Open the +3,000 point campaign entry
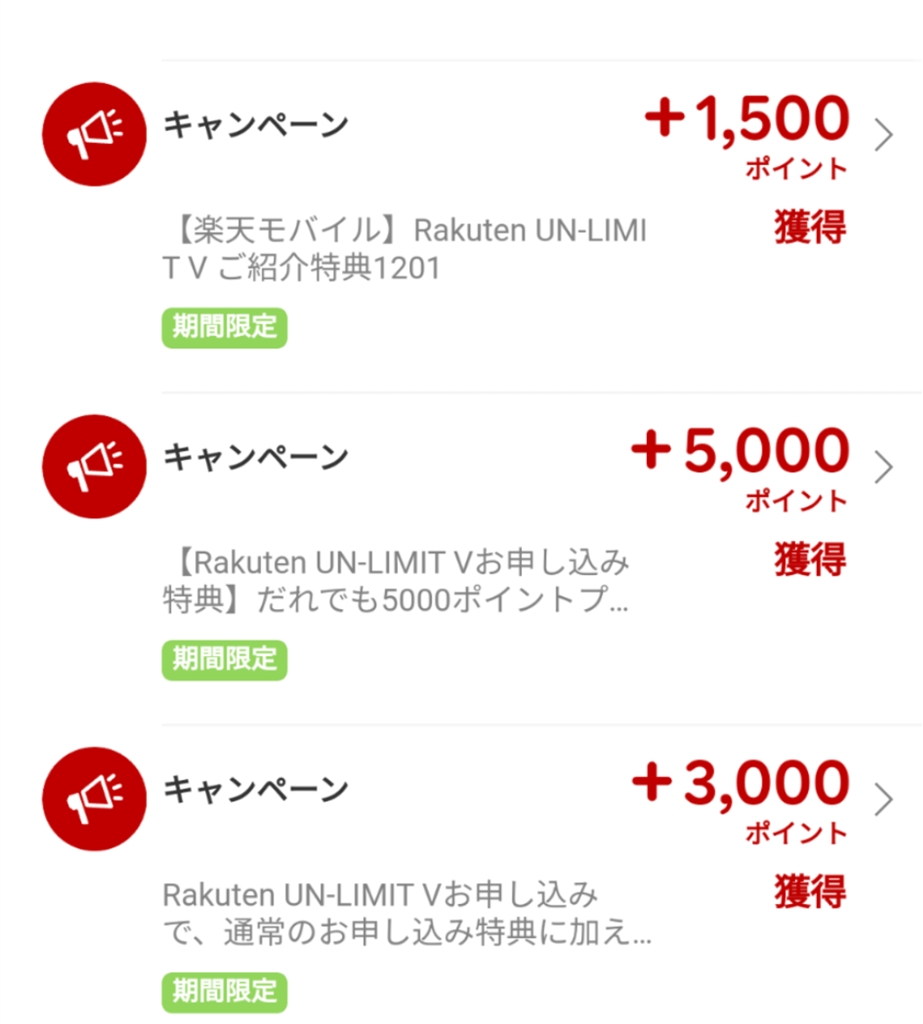Screen dimensions: 923x1024 [x=882, y=799]
